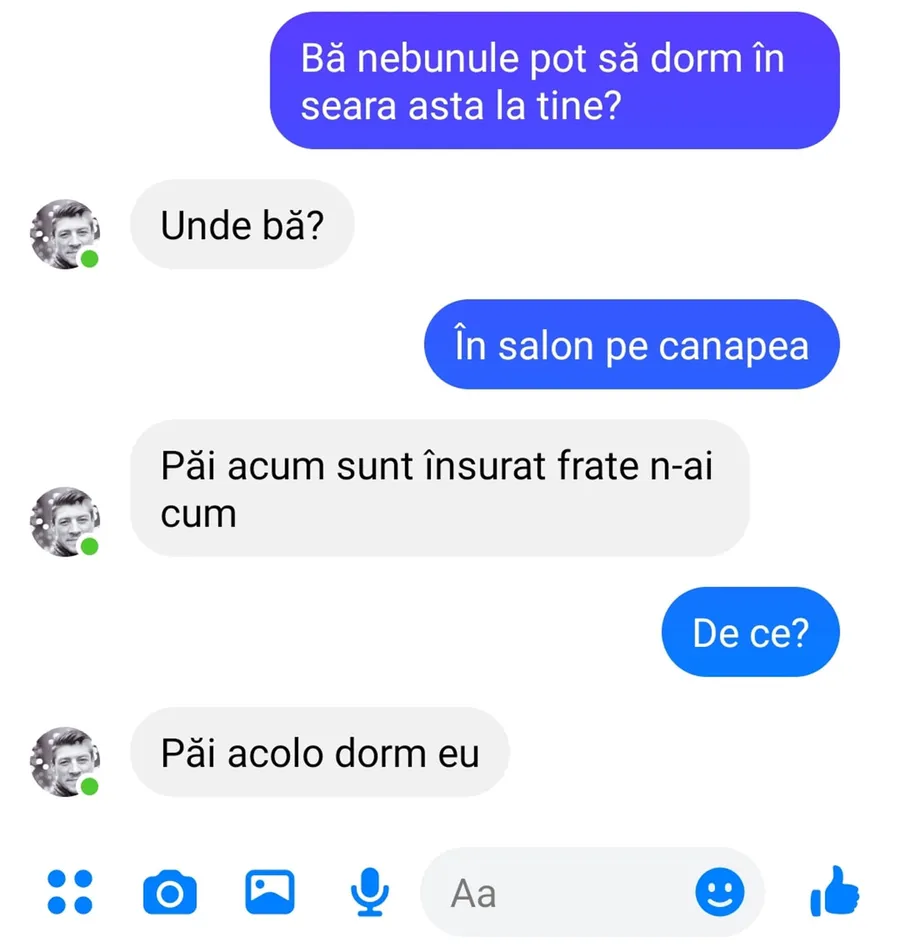Open contact avatar beside "Unde bă?"
The width and height of the screenshot is (900, 947).
point(66,233)
